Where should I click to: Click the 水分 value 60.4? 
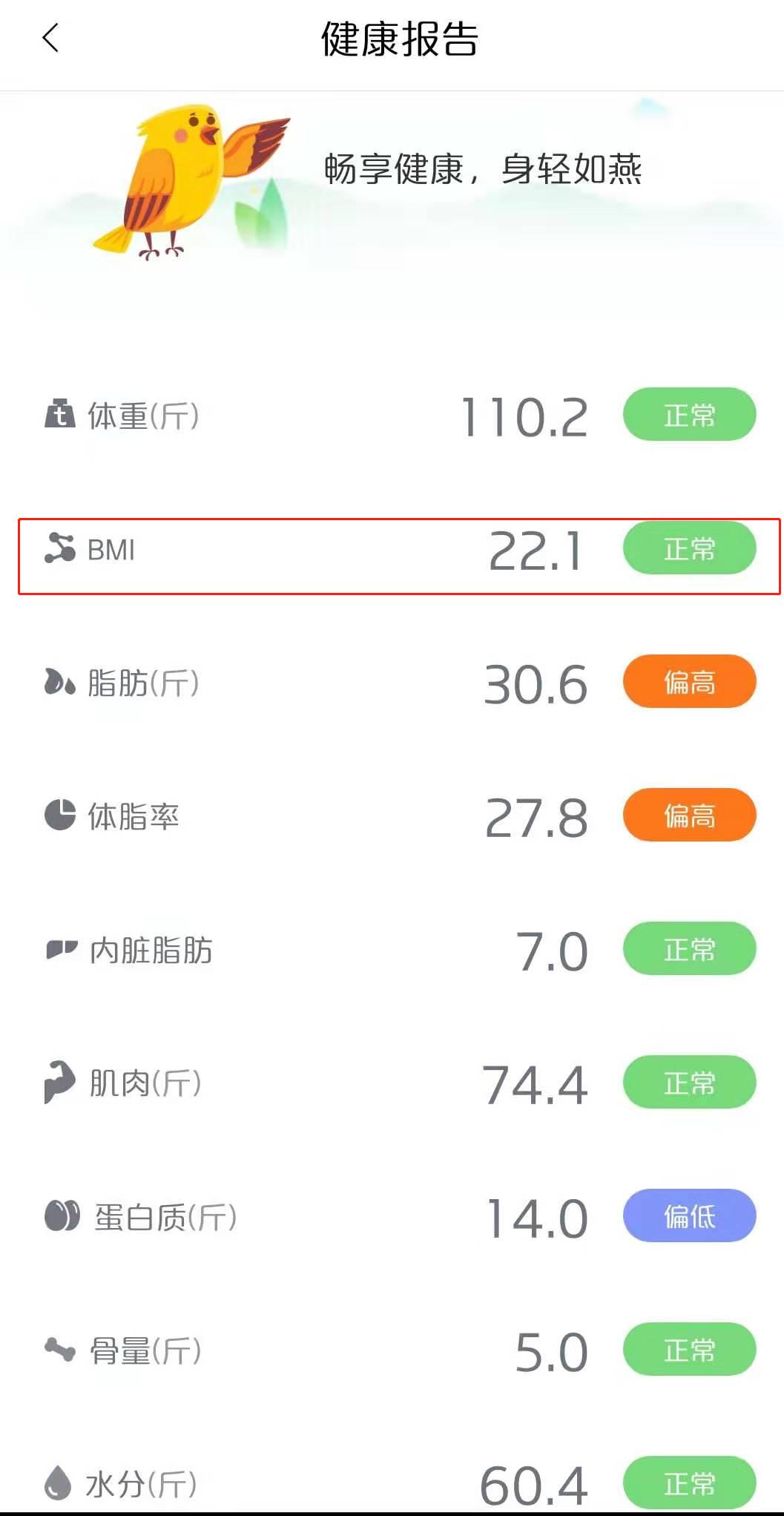pos(534,1484)
